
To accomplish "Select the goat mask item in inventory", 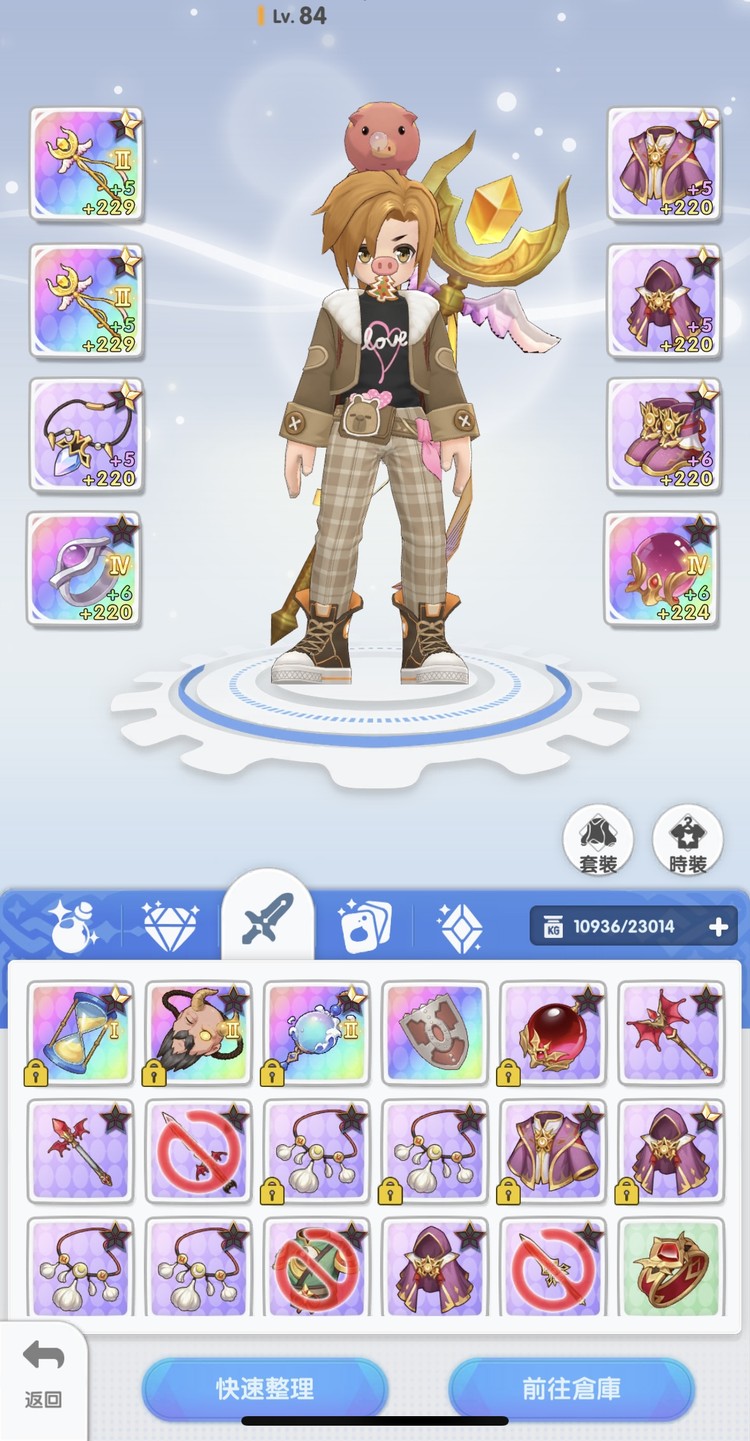I will coord(198,1034).
